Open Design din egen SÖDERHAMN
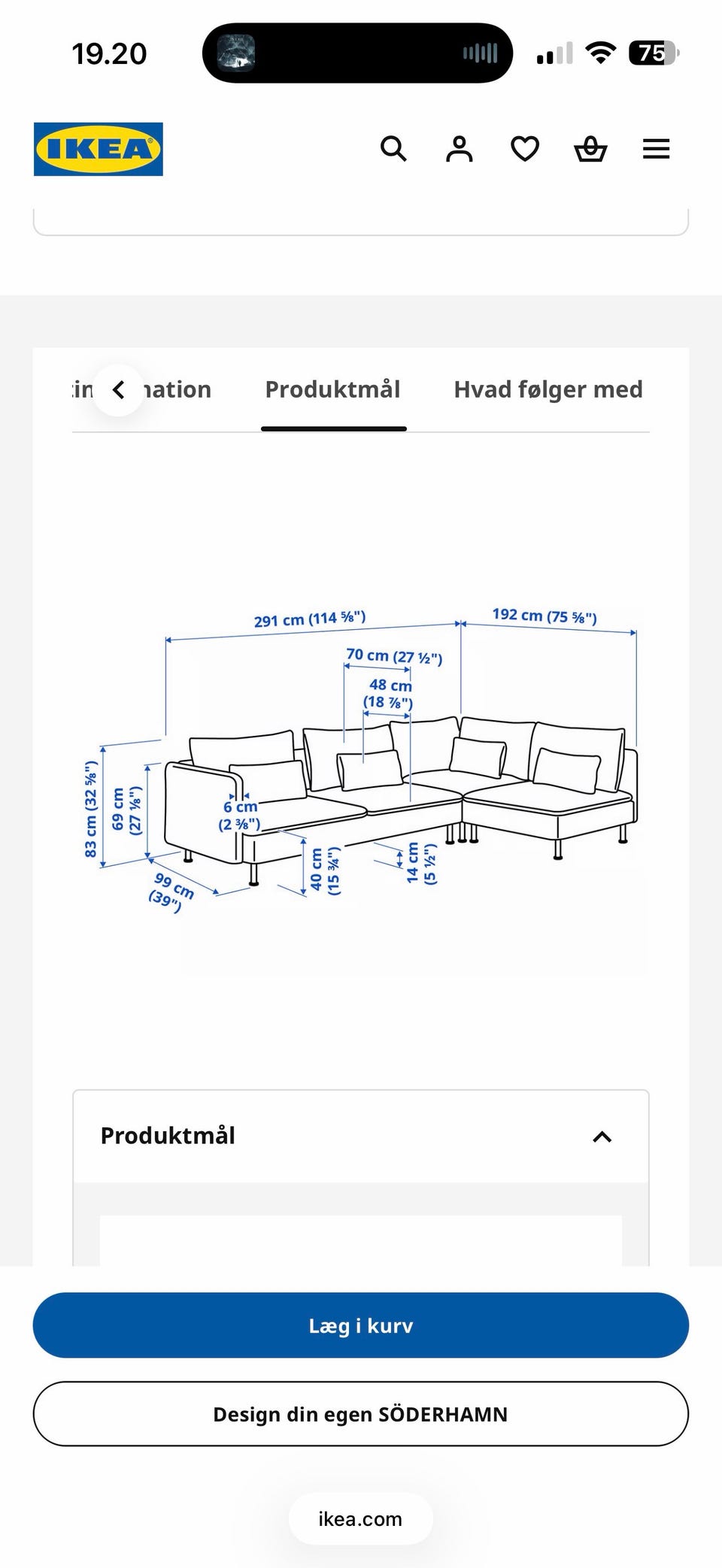 361,1414
